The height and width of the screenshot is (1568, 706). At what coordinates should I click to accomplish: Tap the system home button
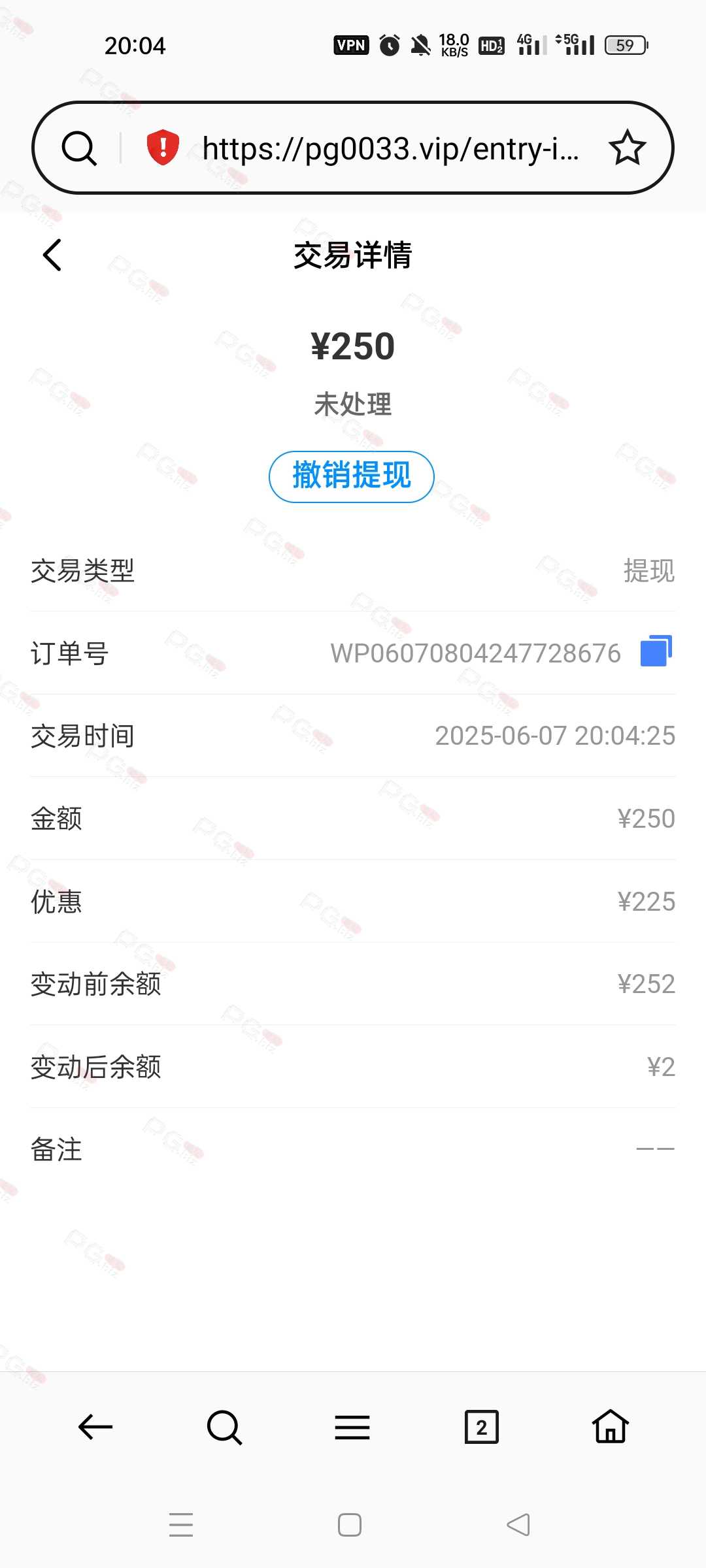(x=350, y=1525)
